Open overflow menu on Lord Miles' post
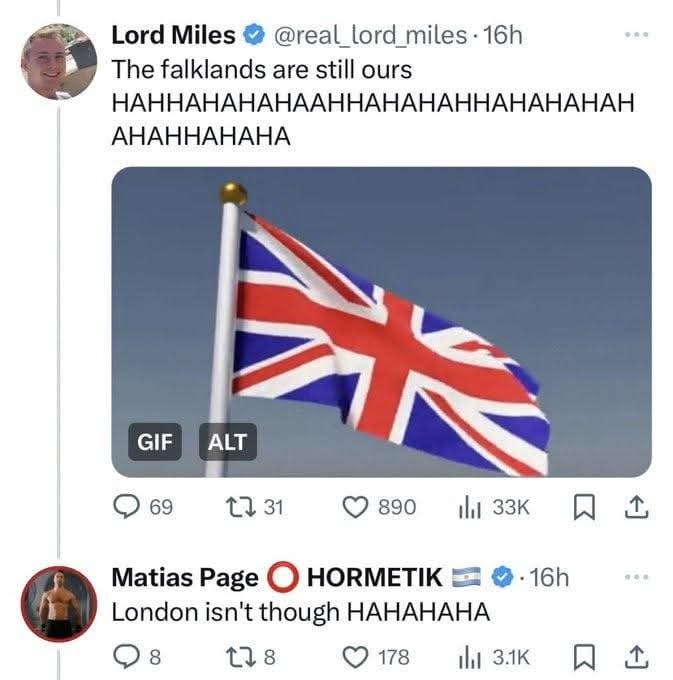 click(635, 36)
